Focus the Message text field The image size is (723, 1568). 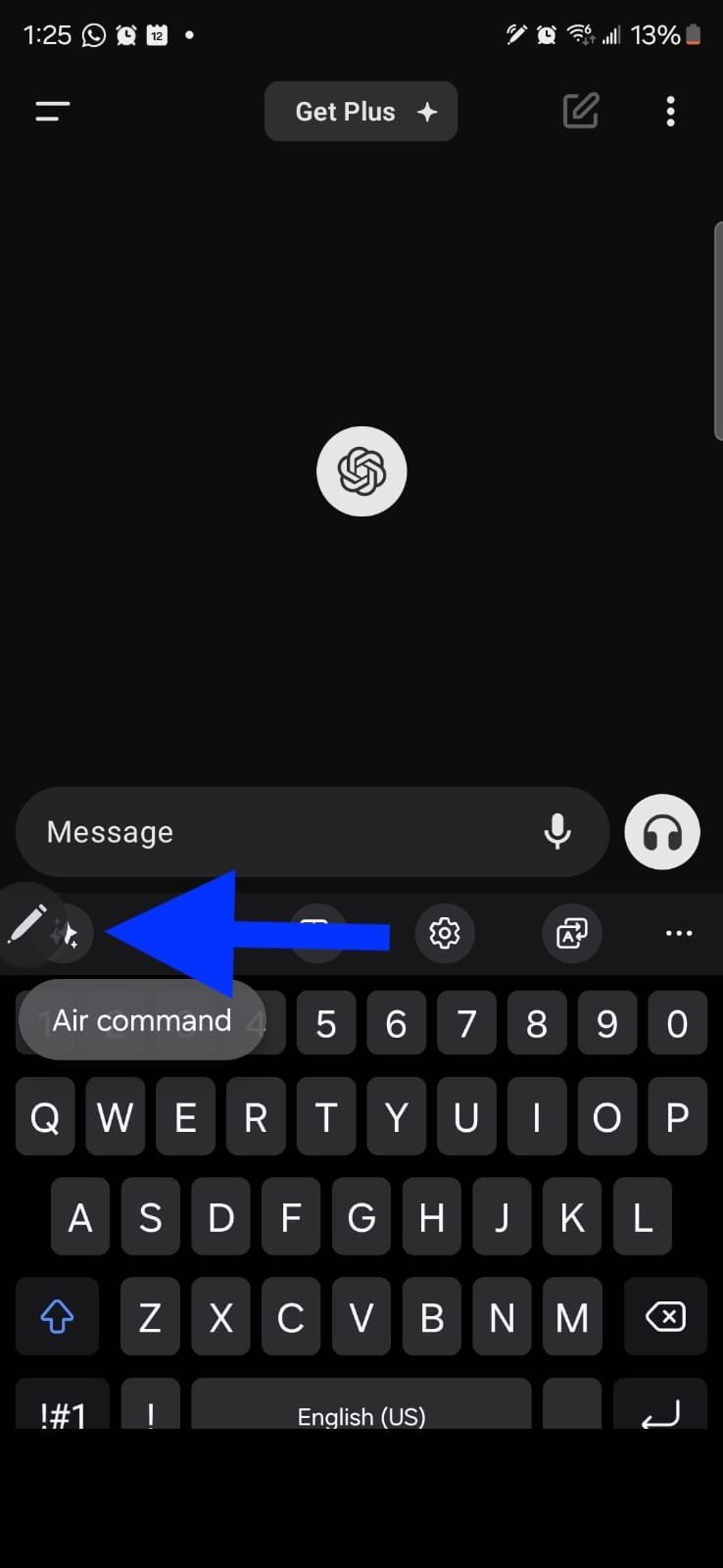(x=284, y=832)
